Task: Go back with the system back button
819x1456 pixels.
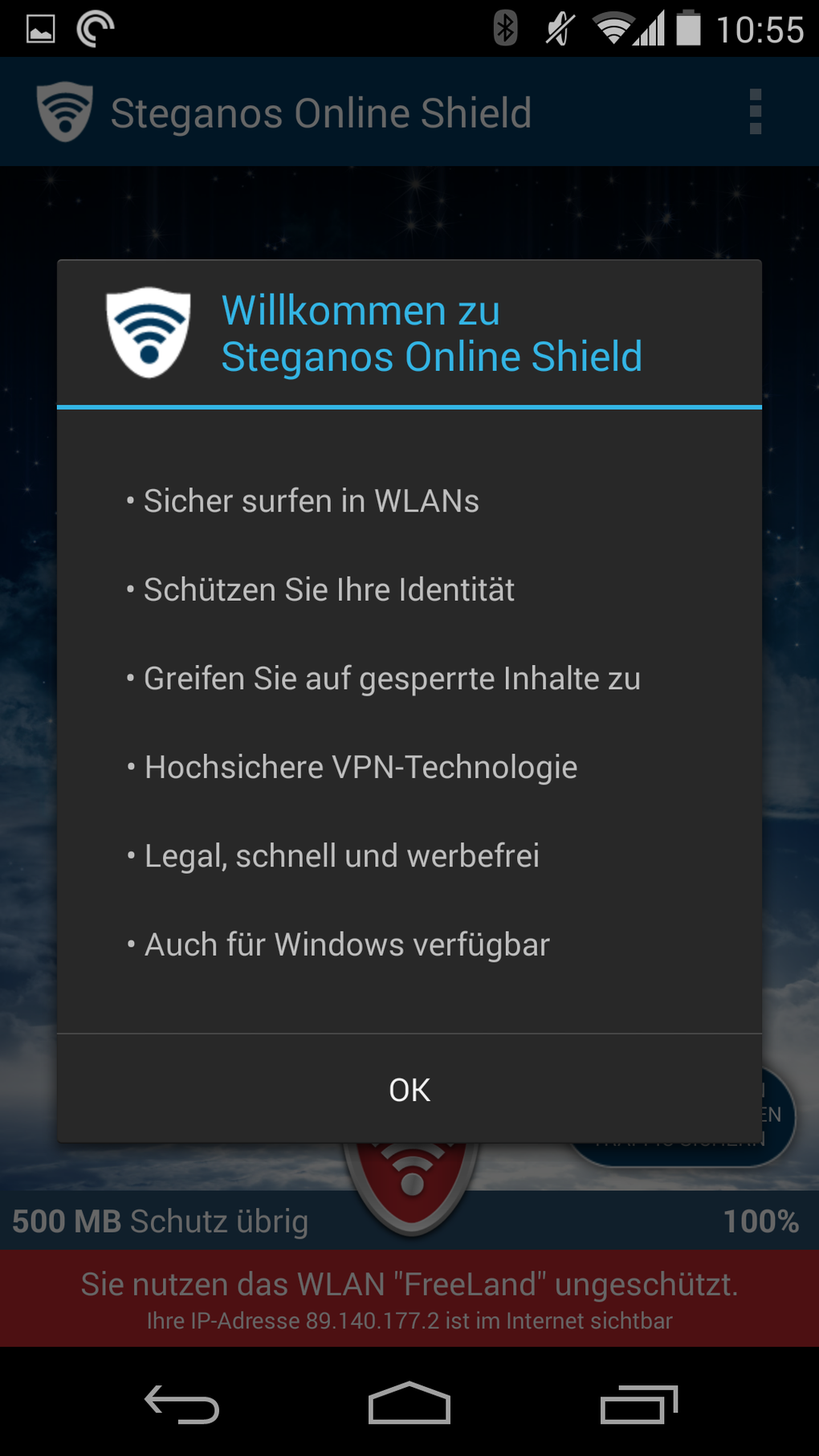Action: pos(181,1404)
